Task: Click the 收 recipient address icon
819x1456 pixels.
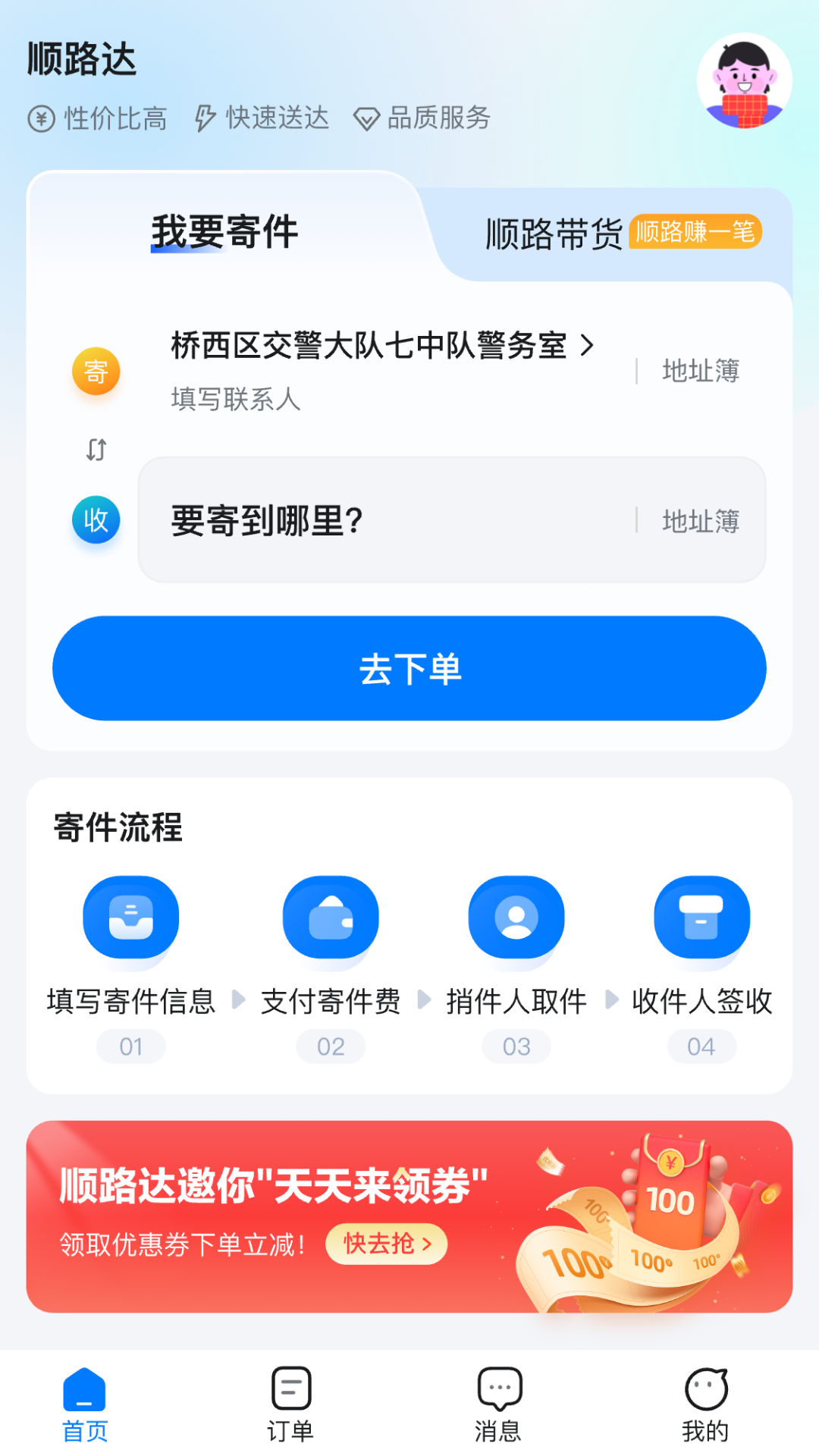Action: pyautogui.click(x=95, y=521)
